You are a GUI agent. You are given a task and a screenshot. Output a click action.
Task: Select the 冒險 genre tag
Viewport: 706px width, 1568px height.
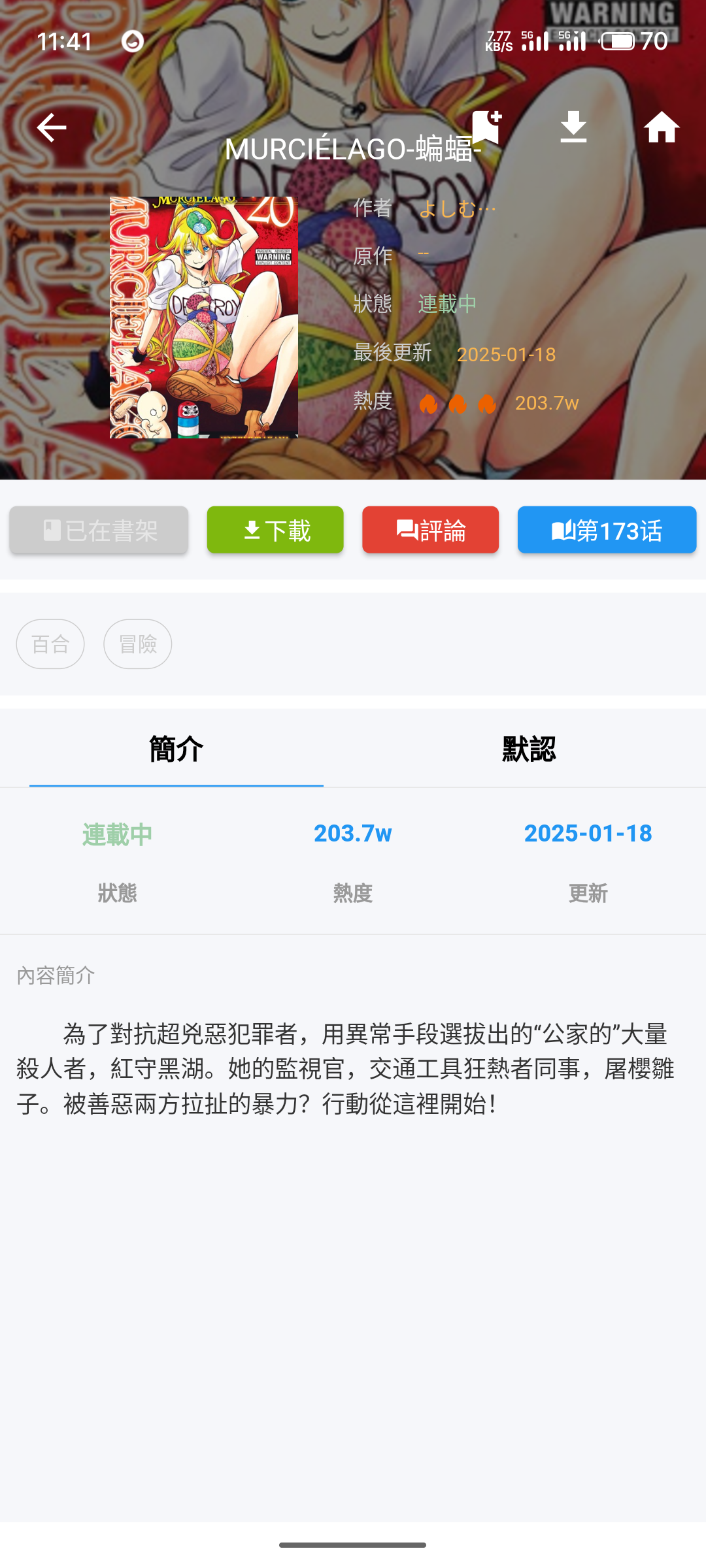coord(138,644)
